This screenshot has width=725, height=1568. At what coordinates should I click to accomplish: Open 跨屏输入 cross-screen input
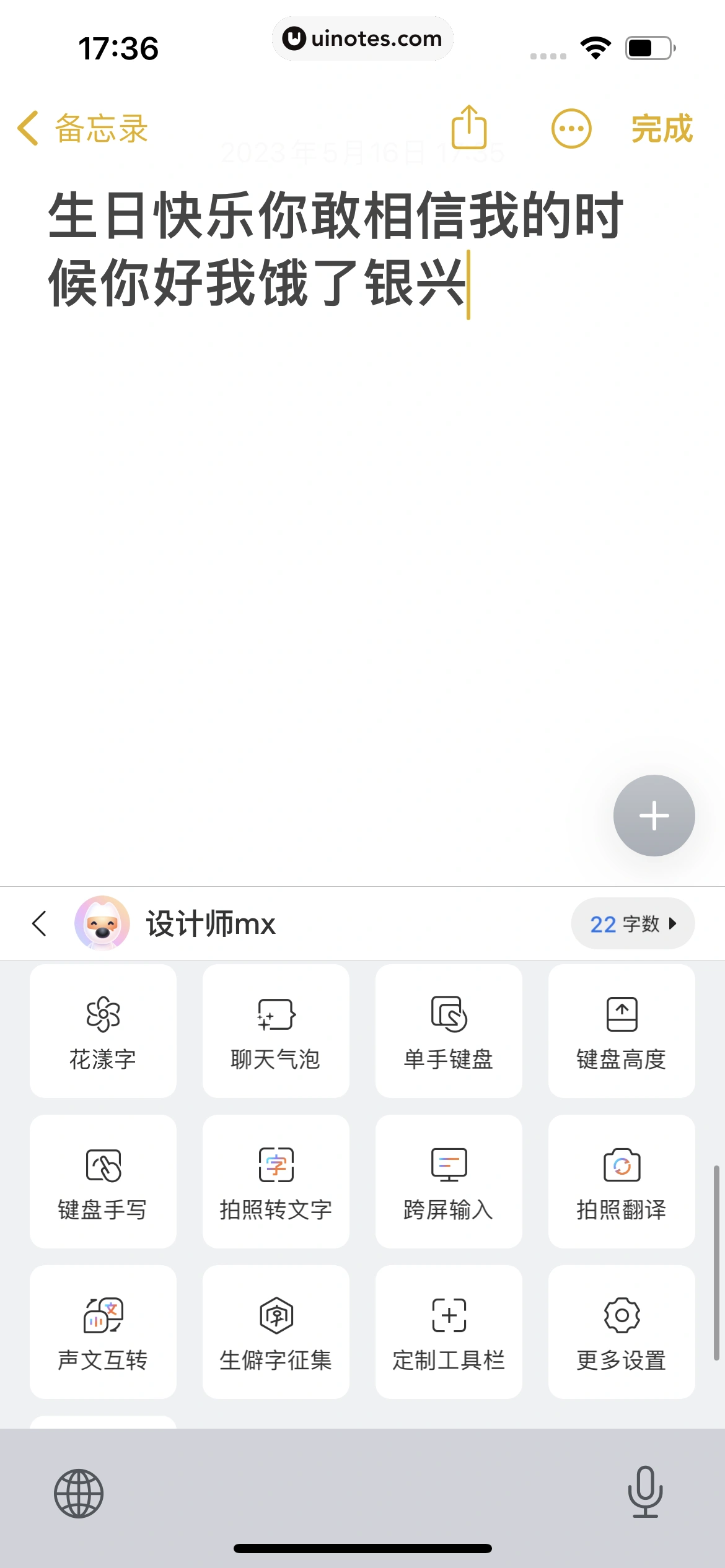click(x=449, y=1182)
